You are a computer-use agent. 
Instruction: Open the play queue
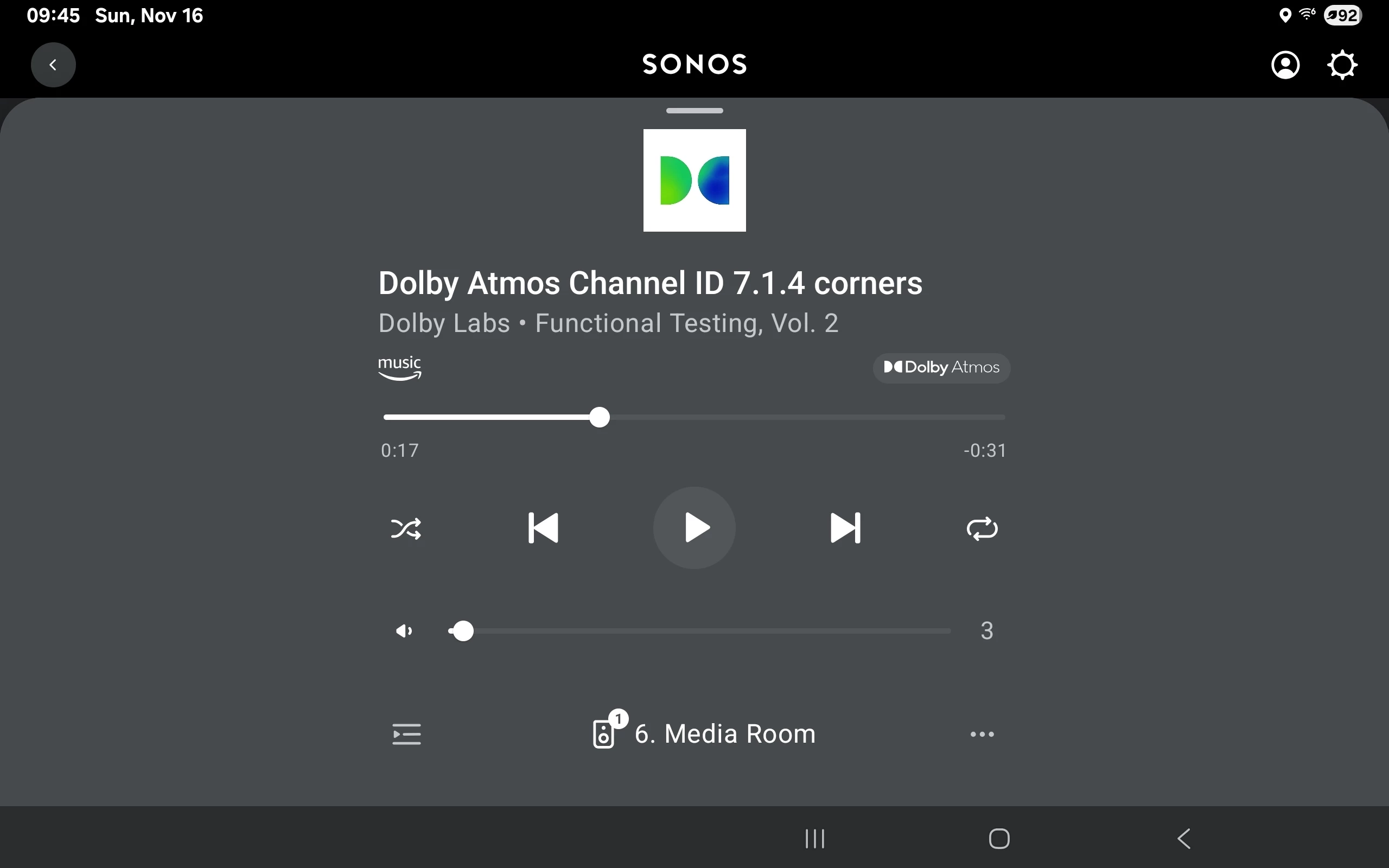point(406,734)
